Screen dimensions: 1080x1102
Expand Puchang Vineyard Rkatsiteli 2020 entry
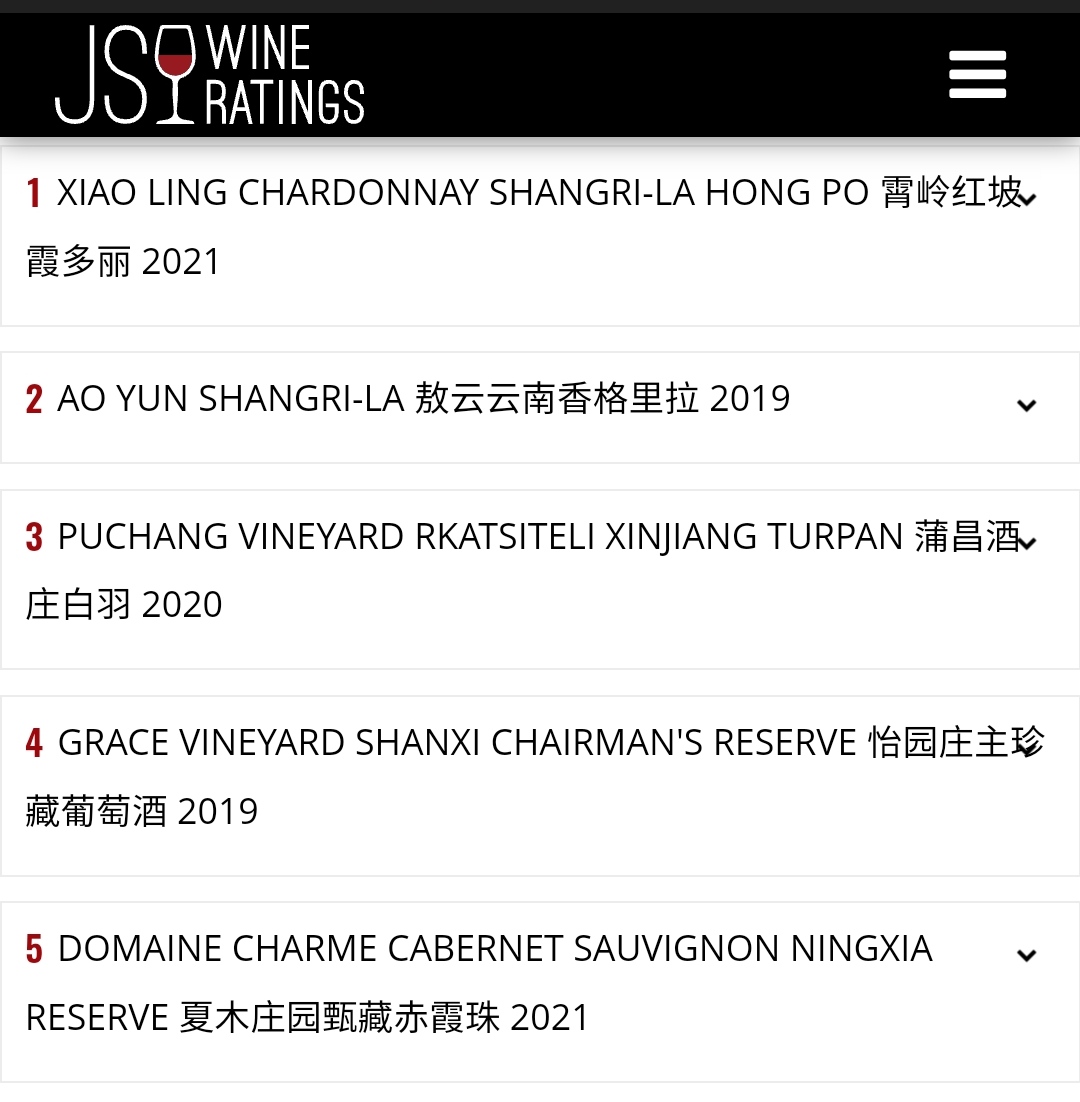click(x=1026, y=543)
